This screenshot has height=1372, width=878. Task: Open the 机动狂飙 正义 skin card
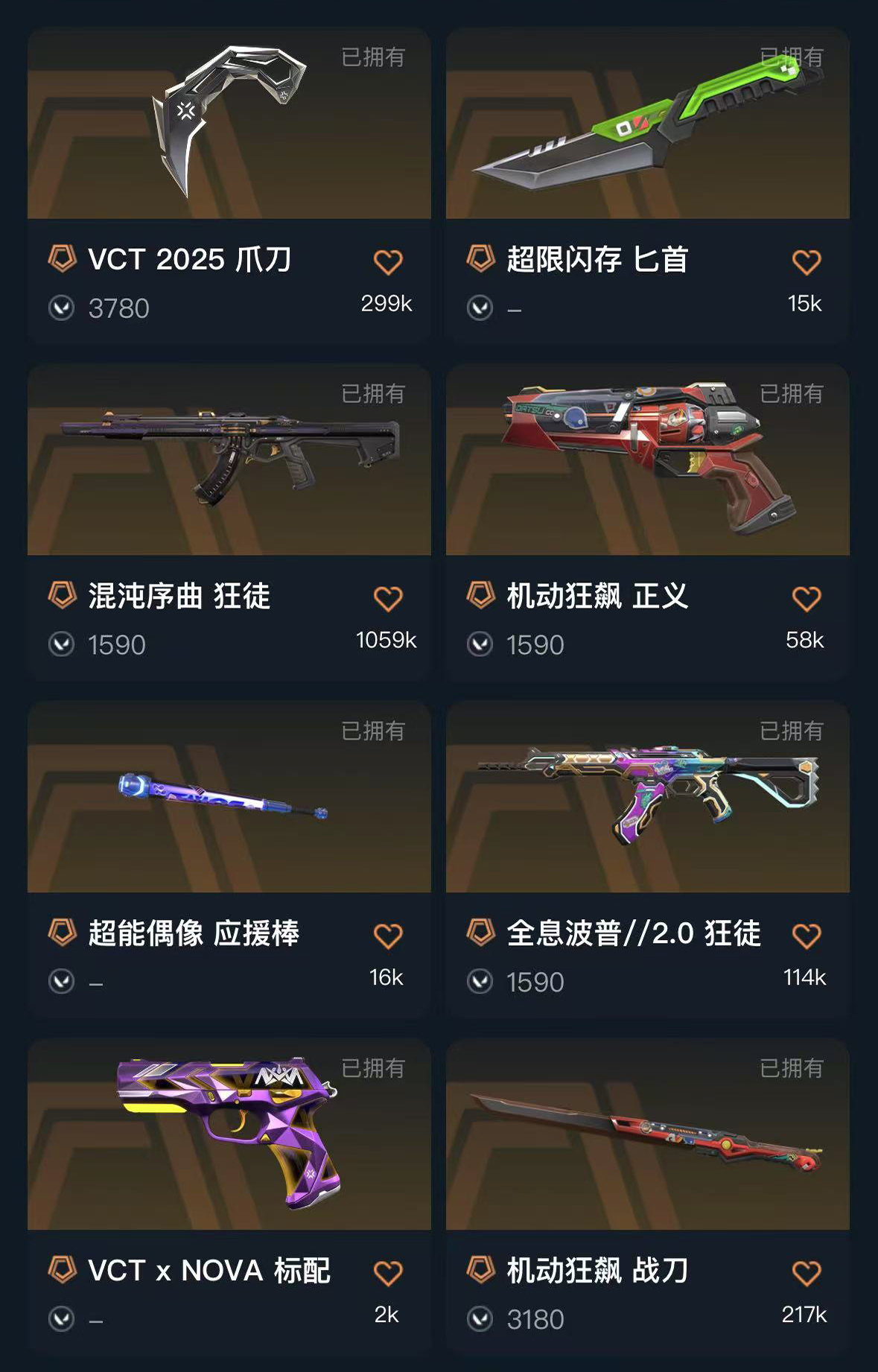pos(647,460)
